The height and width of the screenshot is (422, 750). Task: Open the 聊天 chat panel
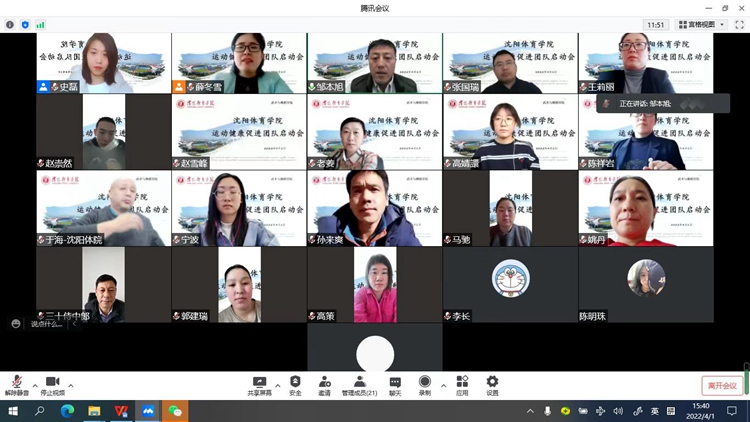[395, 385]
